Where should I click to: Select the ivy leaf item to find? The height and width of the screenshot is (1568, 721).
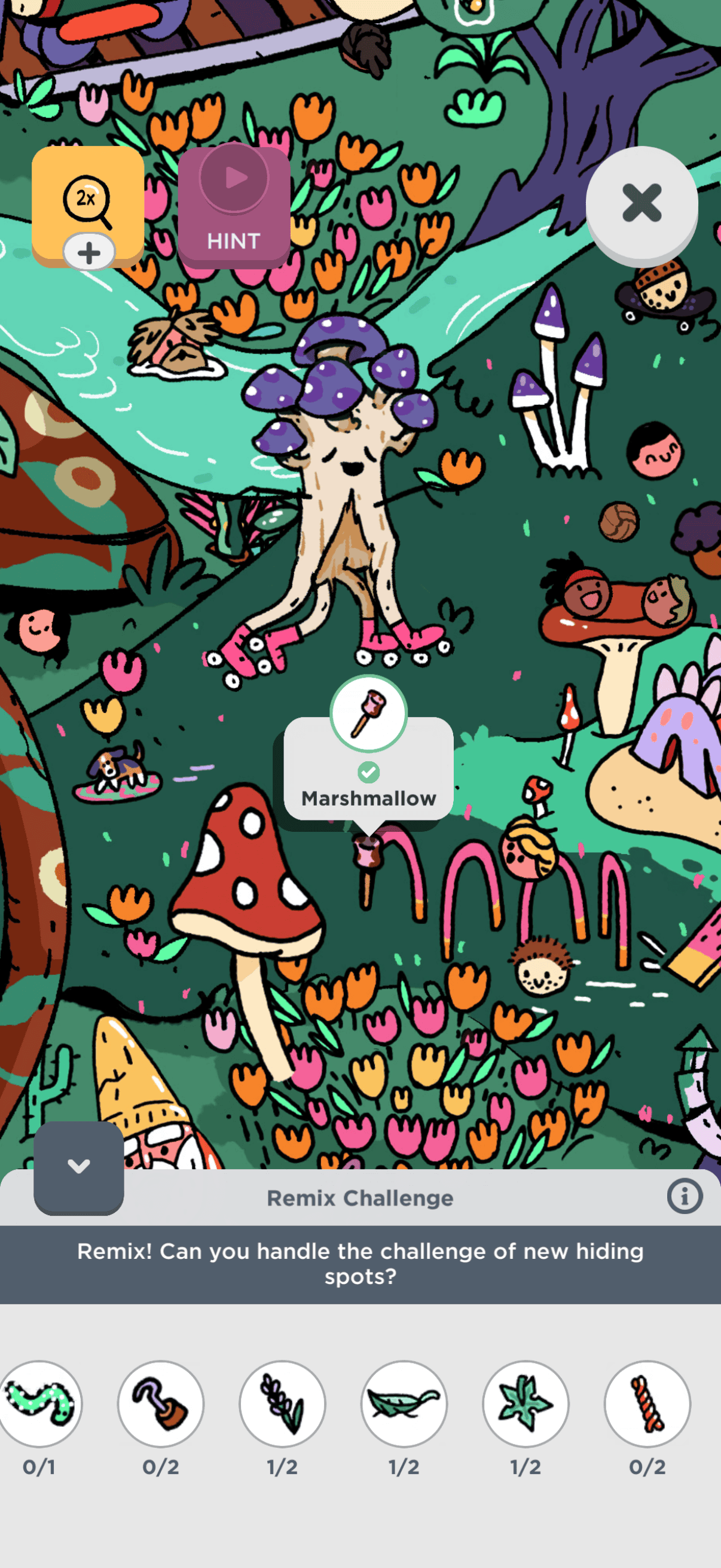tap(526, 1403)
